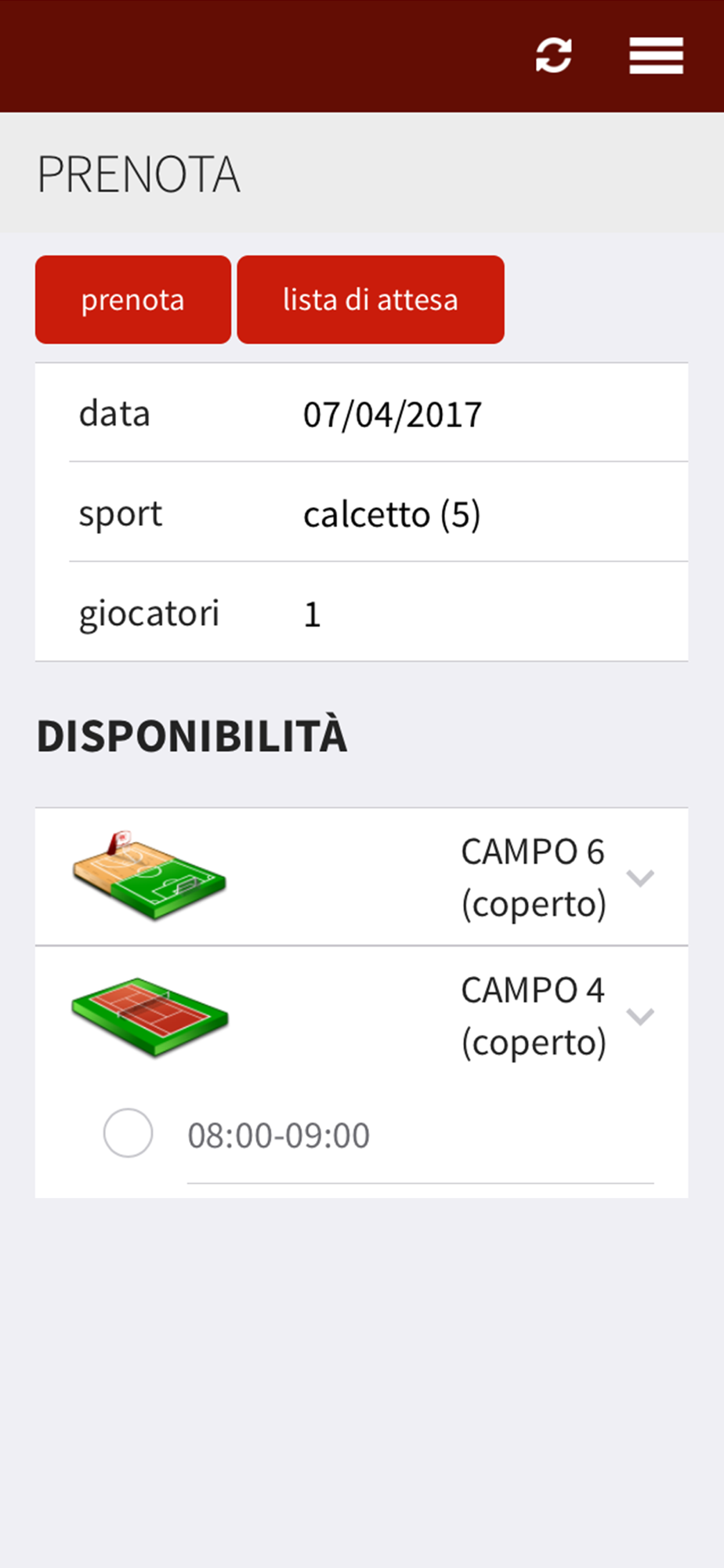Screen dimensions: 724x1568
Task: Select the 08:00-09:00 time slot
Action: pos(128,1133)
